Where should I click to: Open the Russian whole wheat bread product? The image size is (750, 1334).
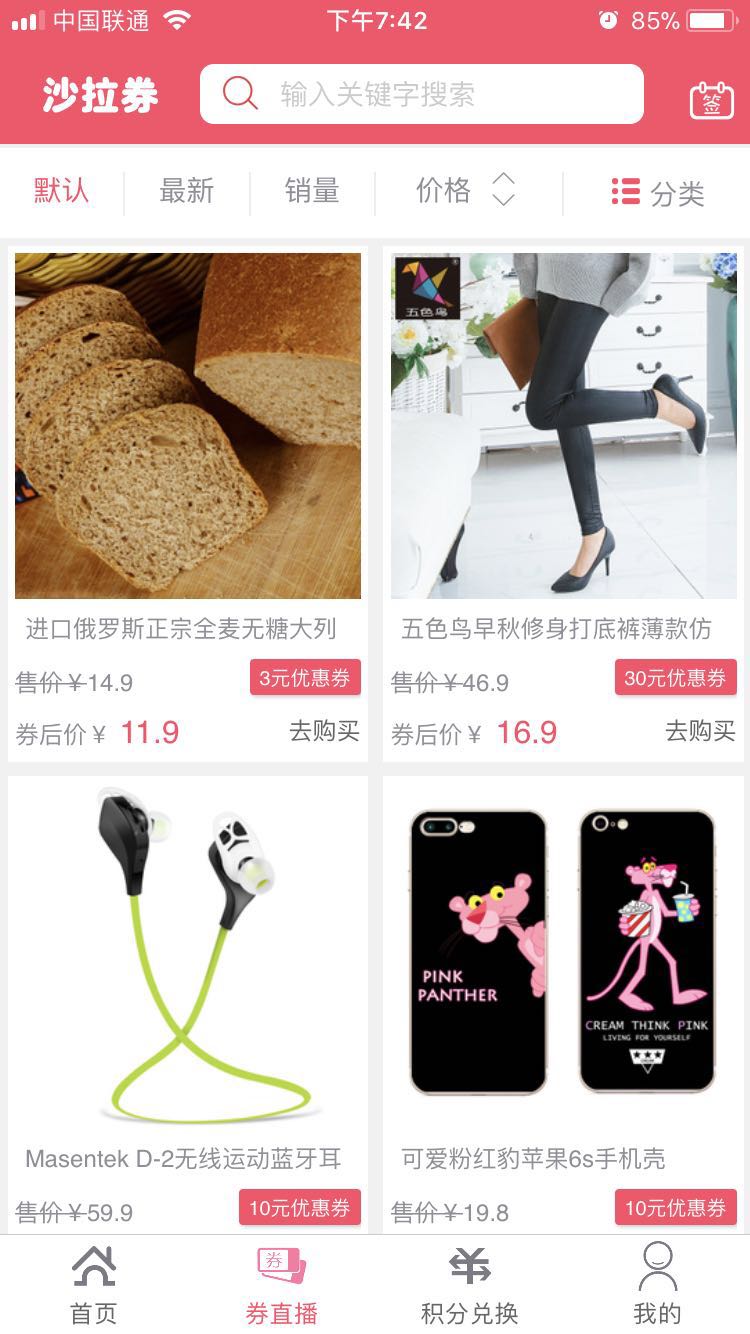(188, 426)
